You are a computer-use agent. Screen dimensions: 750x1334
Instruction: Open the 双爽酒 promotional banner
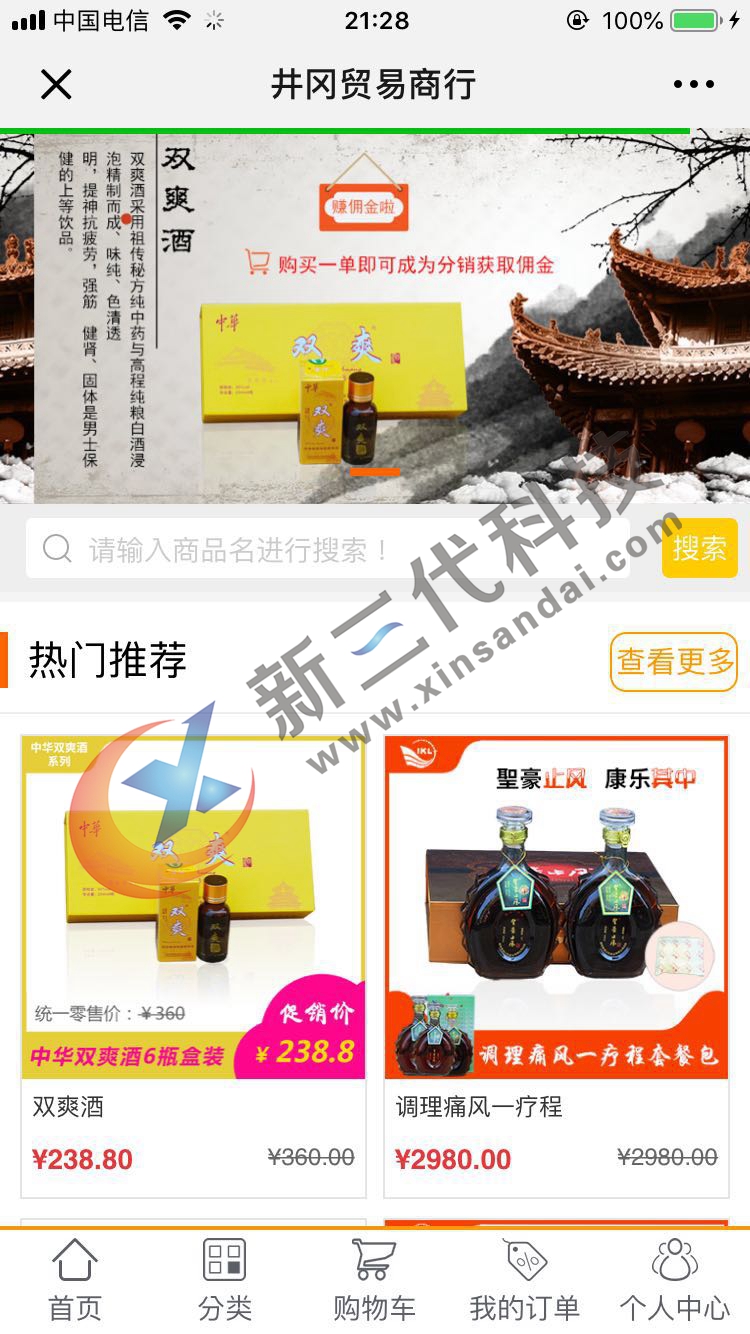[x=375, y=318]
